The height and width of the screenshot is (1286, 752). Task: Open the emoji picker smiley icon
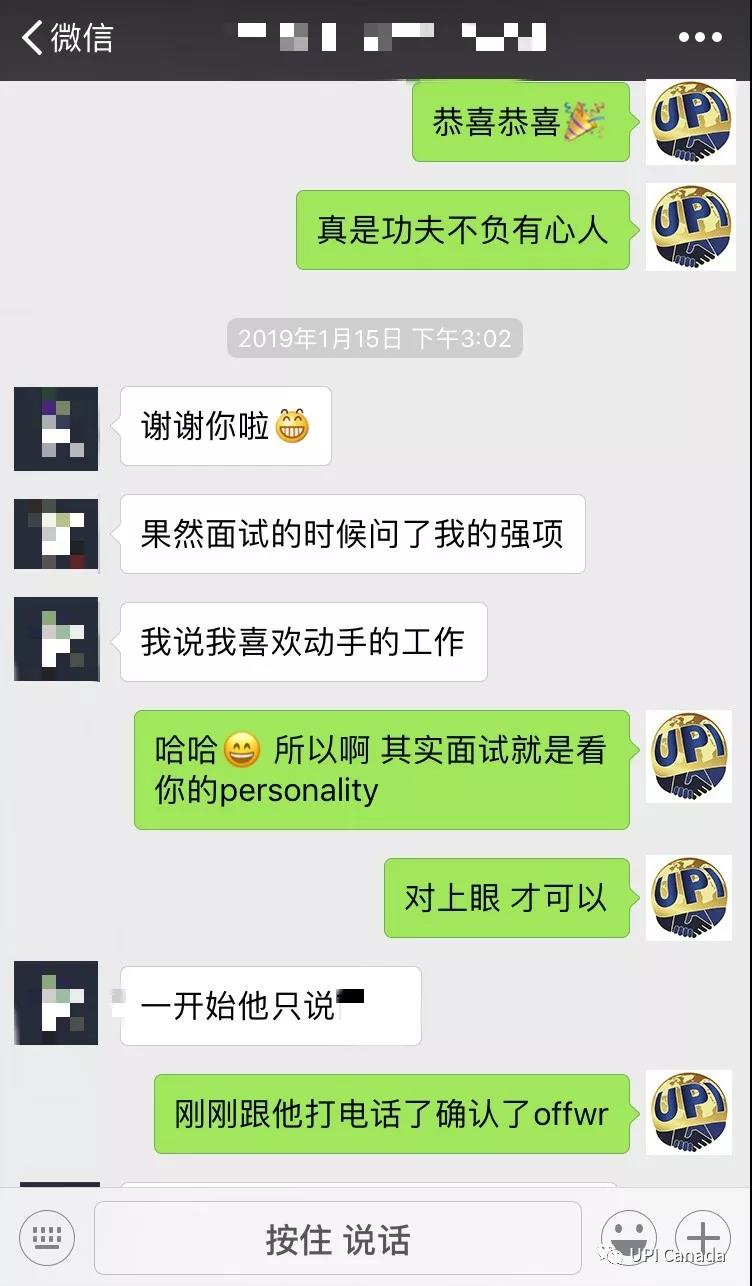pyautogui.click(x=630, y=1237)
